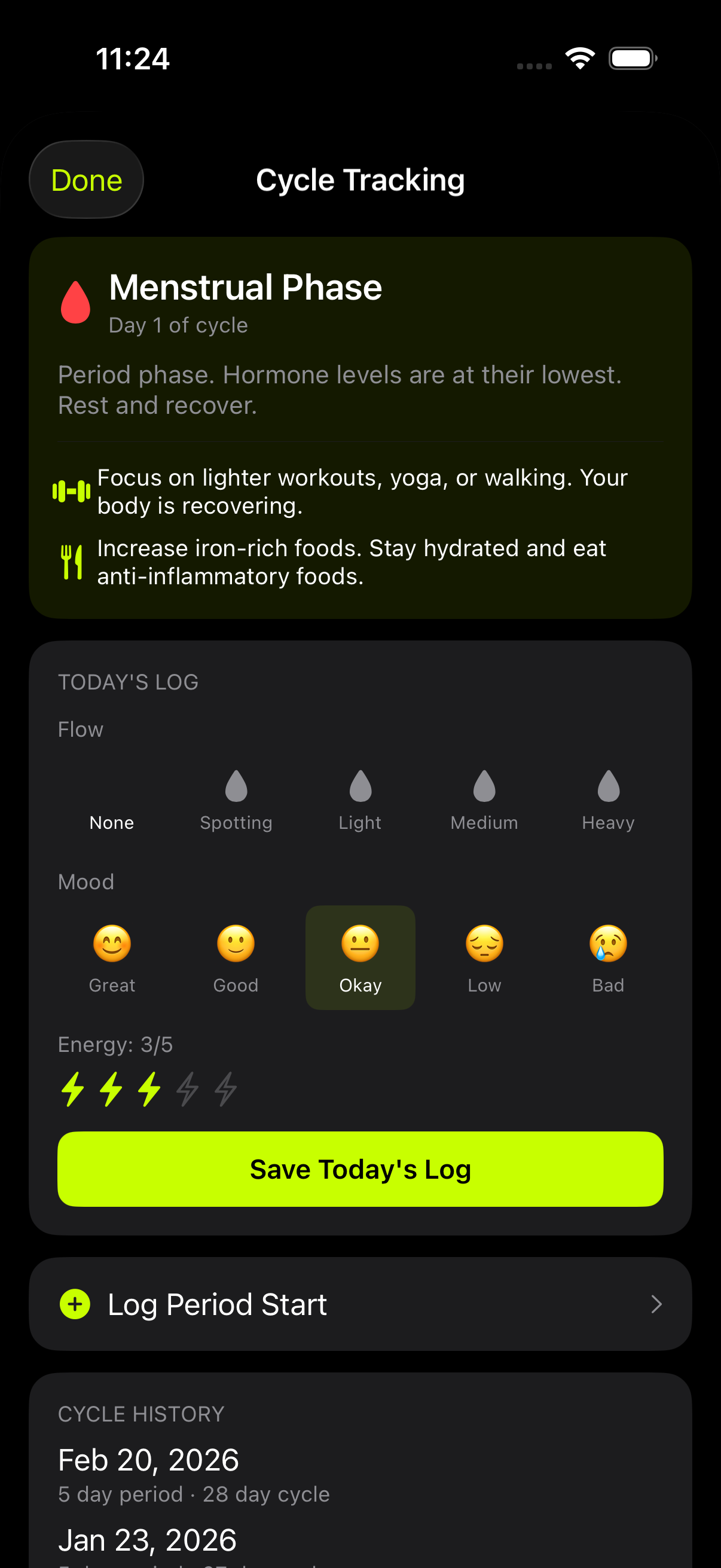Select the Okay mood option
The image size is (721, 1568).
pos(360,957)
